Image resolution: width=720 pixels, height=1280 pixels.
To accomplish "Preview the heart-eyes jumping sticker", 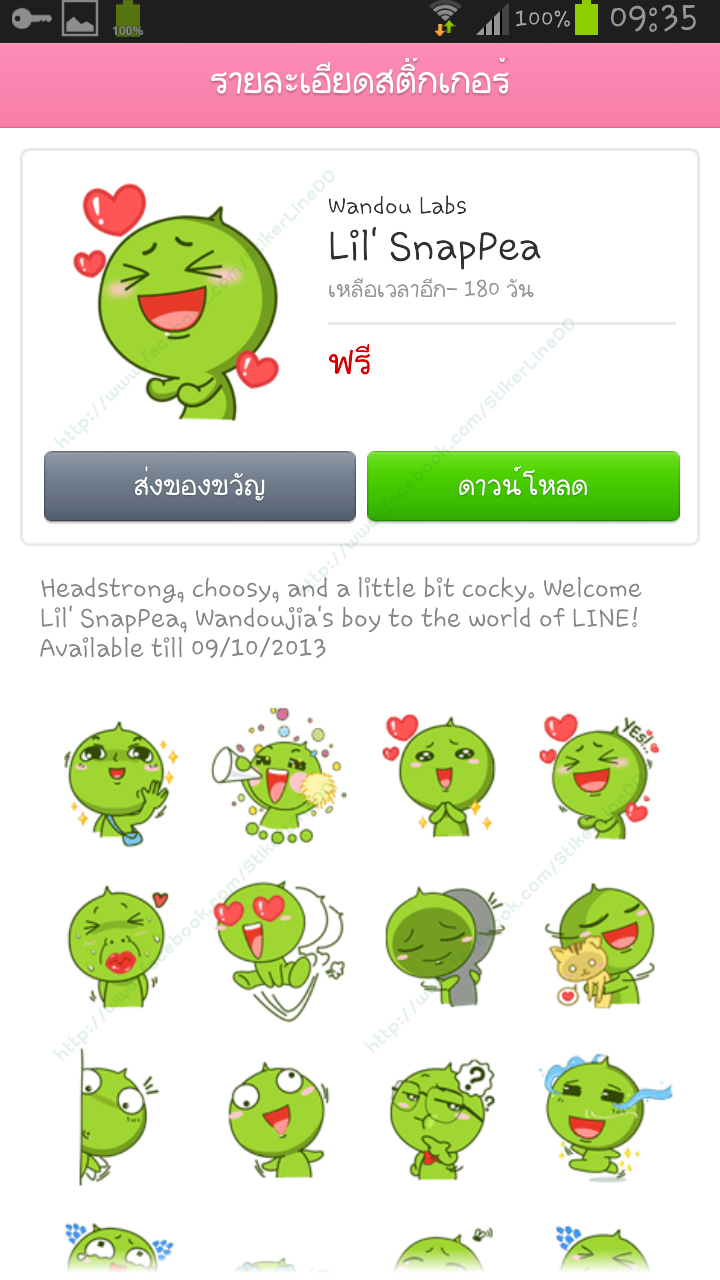I will [278, 947].
